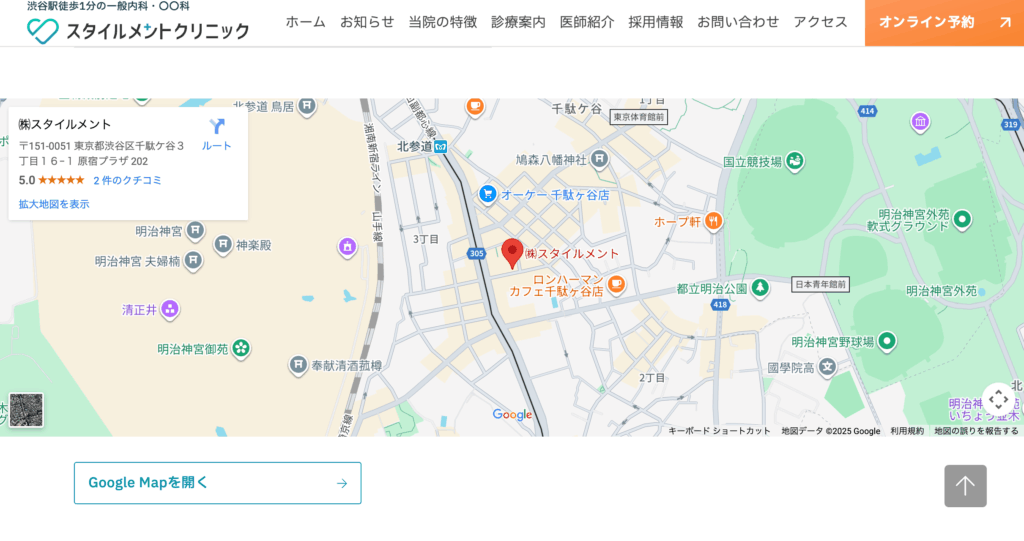Viewport: 1024px width, 541px height.
Task: Open the ホーム navigation link
Action: click(x=305, y=22)
